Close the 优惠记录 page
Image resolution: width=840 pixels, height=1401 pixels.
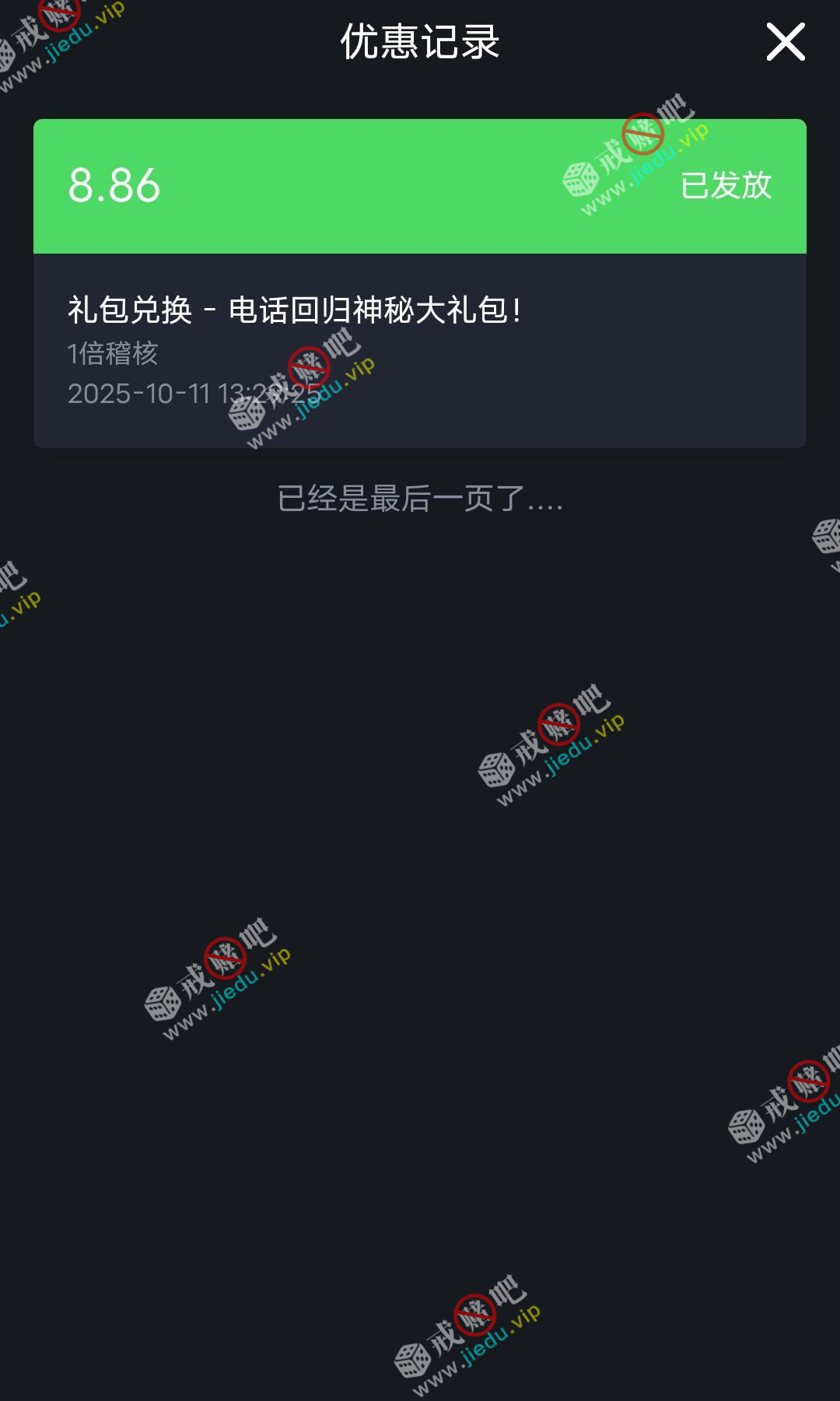pyautogui.click(x=786, y=42)
